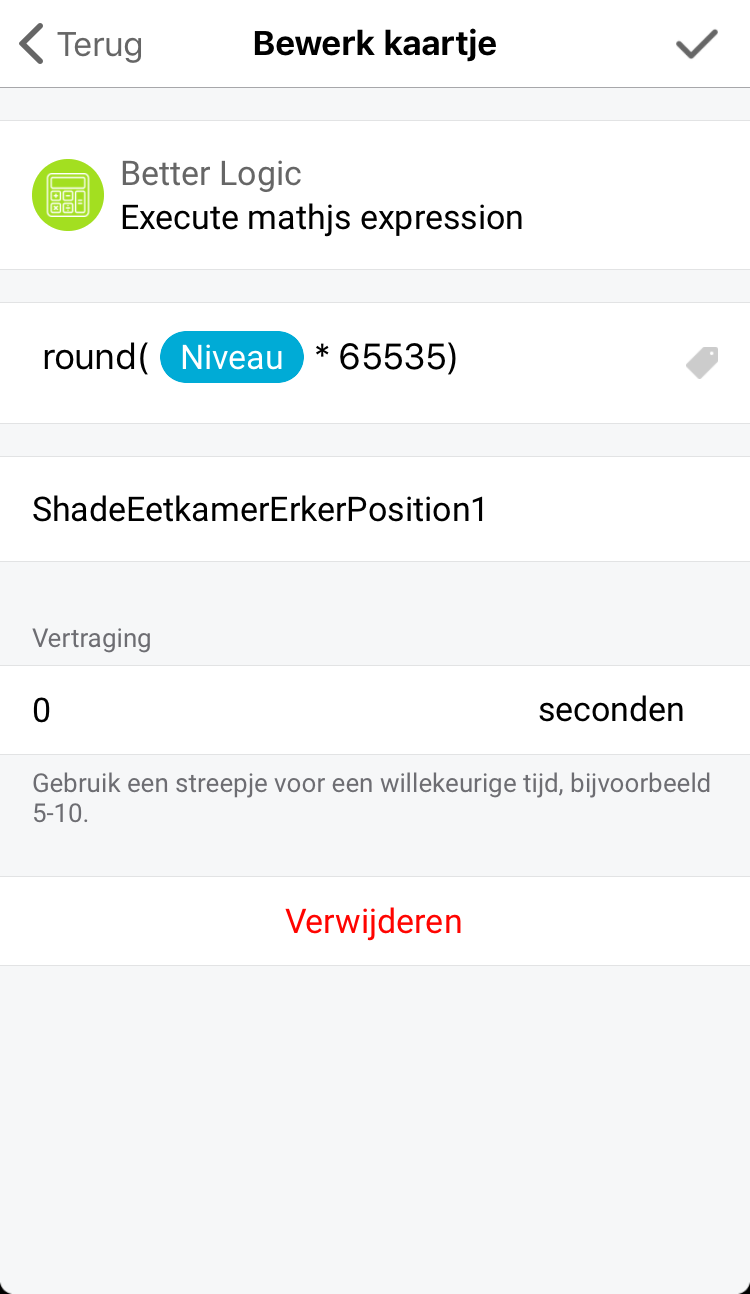Select the blue Niveau tag chip
Image resolution: width=750 pixels, height=1294 pixels.
click(x=231, y=358)
